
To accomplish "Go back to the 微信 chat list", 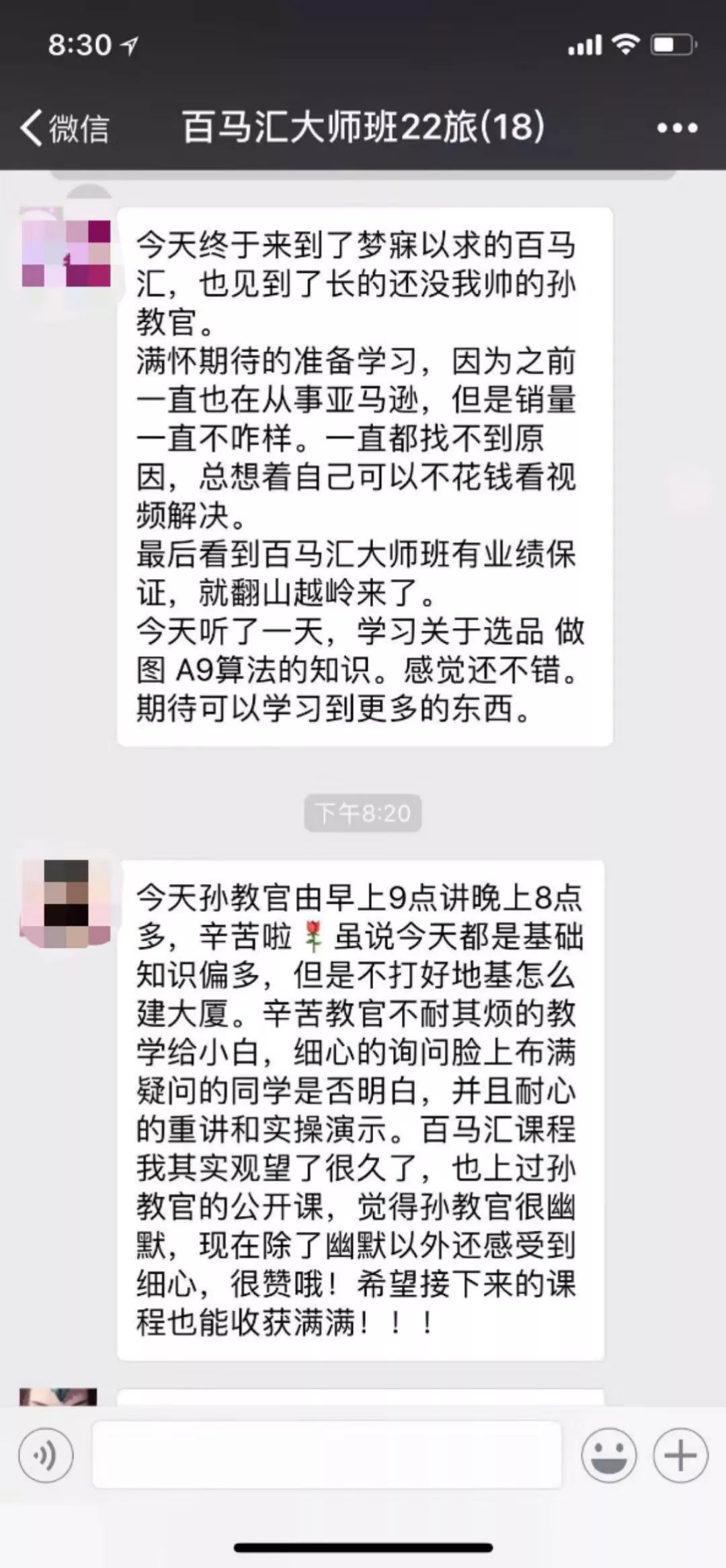I will (65, 128).
